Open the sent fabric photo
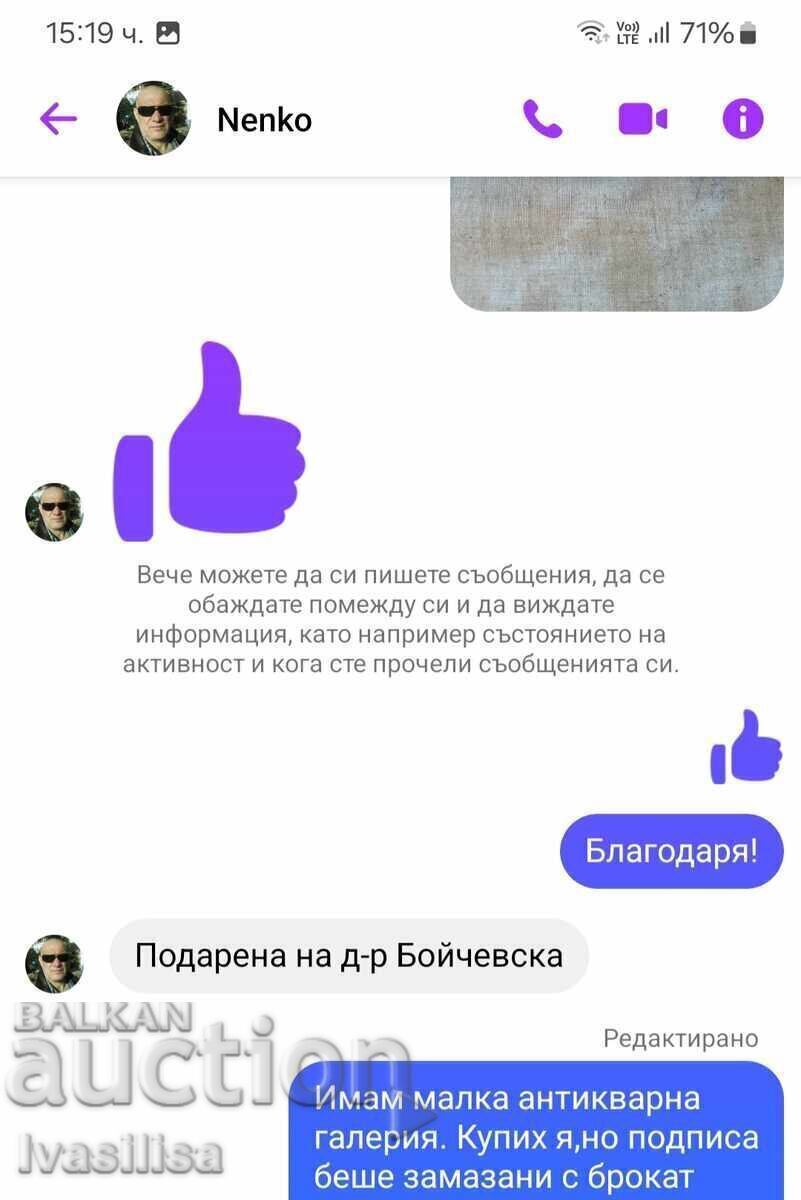Viewport: 801px width, 1200px height. 616,243
